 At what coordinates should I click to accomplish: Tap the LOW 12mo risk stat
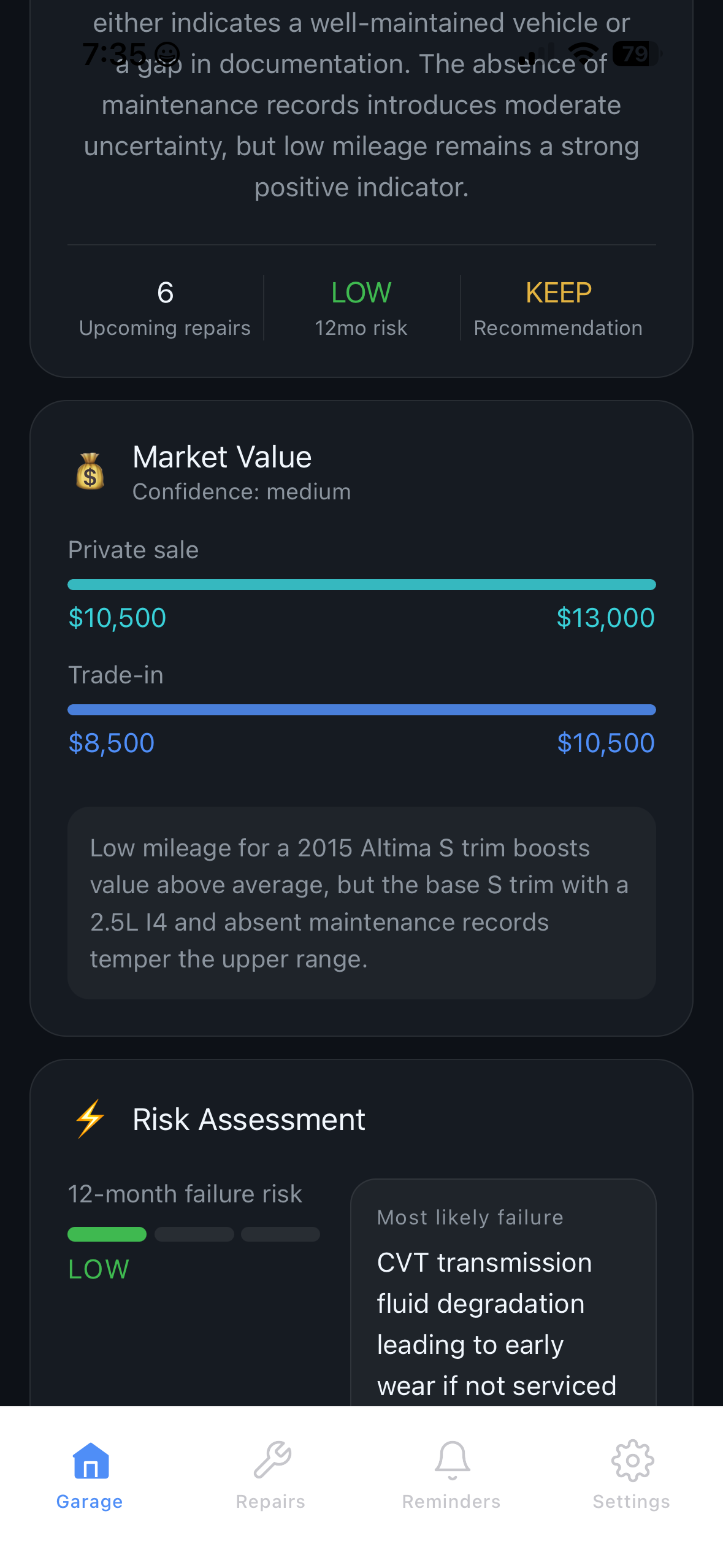point(361,307)
